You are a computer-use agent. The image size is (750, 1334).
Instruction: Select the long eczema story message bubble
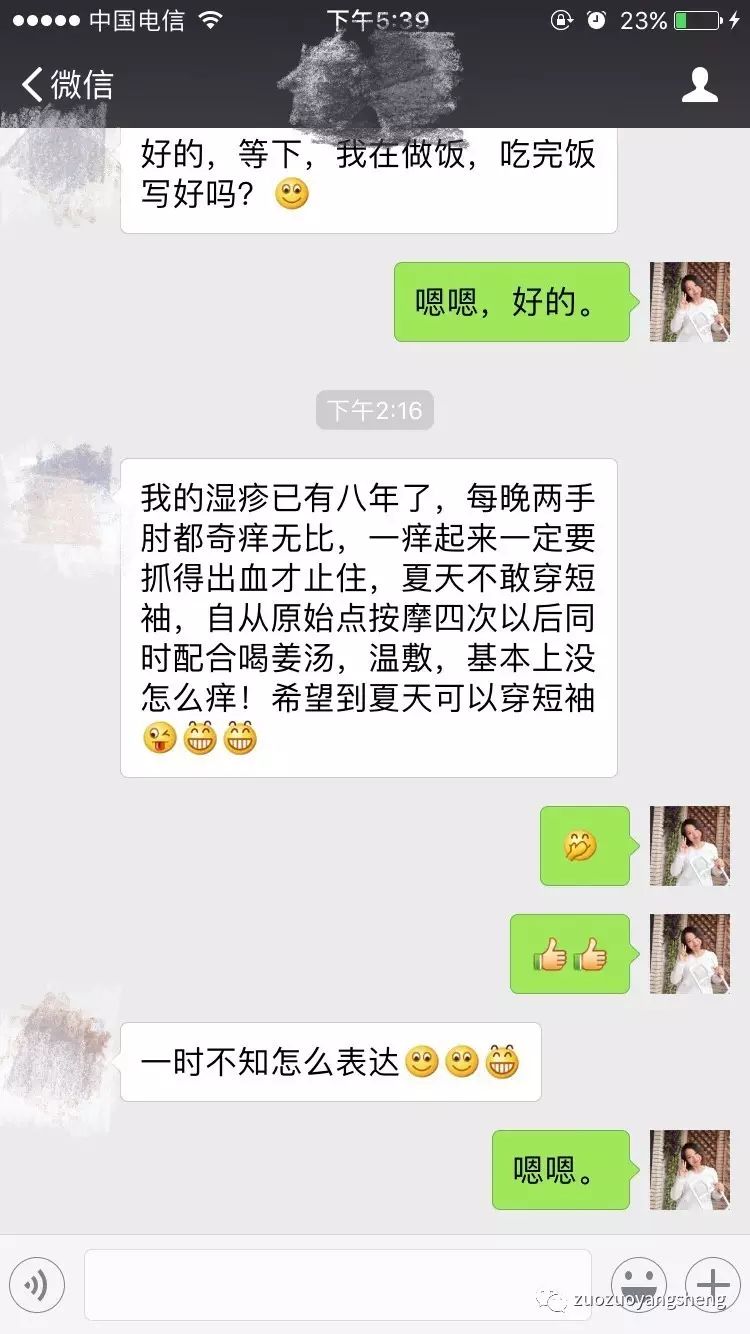click(x=370, y=615)
